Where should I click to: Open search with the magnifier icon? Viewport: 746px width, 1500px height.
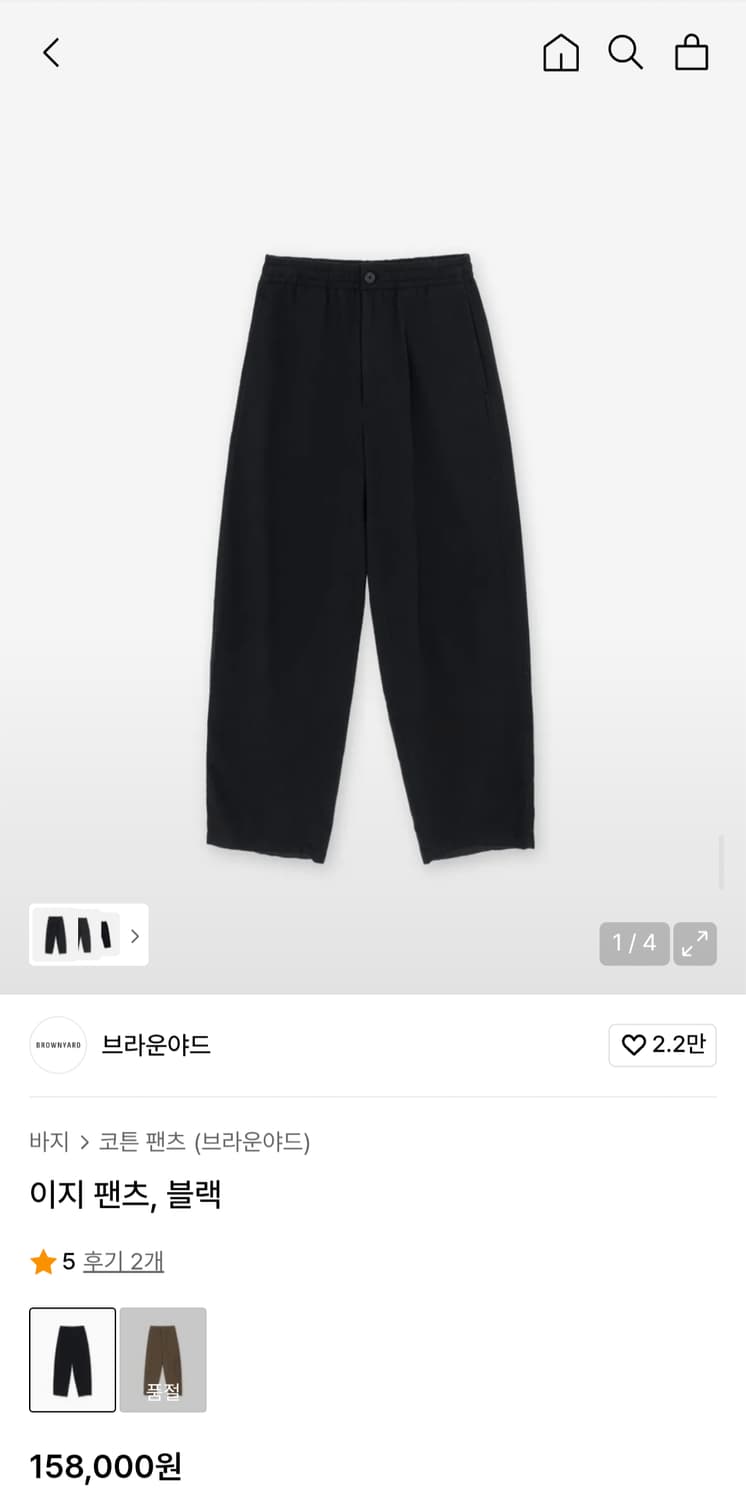pyautogui.click(x=626, y=53)
